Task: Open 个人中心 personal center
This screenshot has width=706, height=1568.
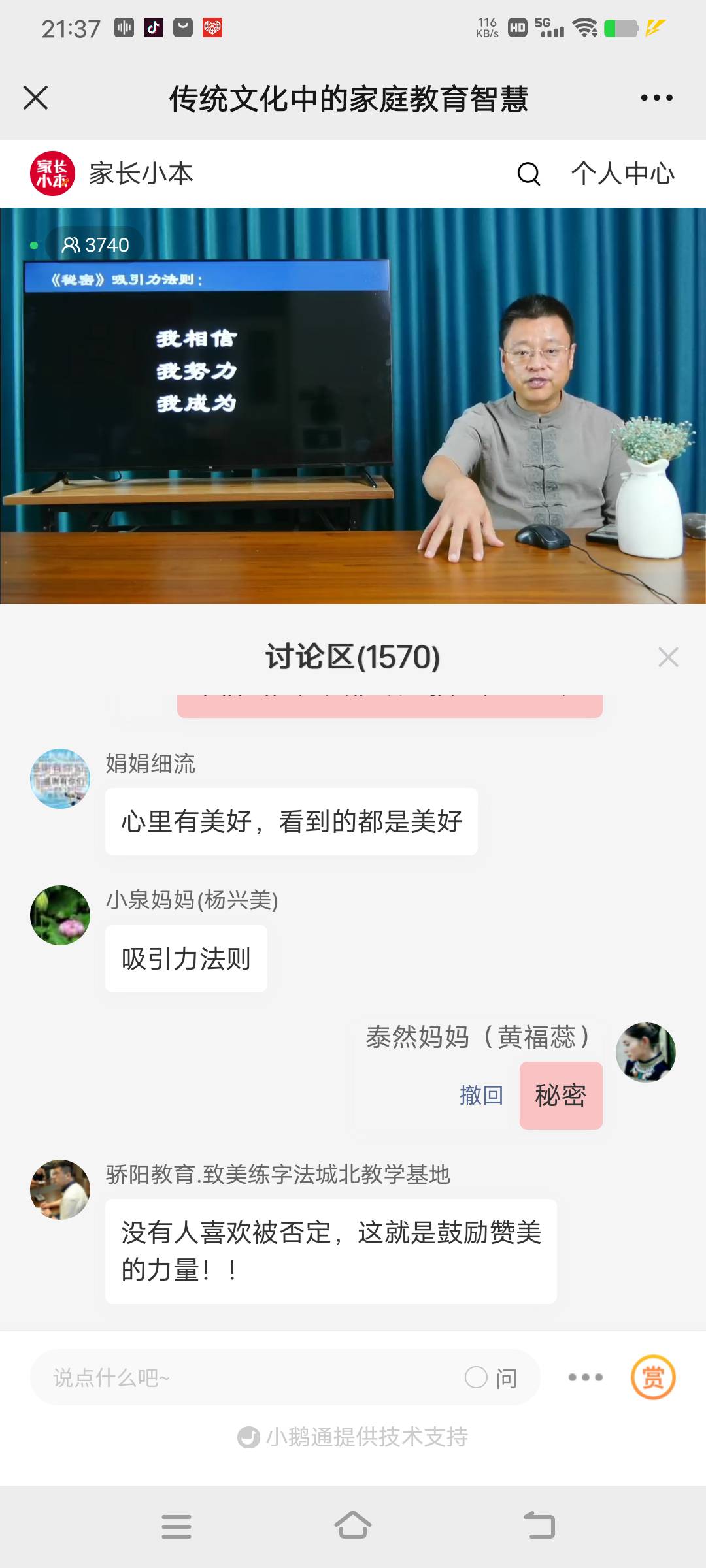Action: (x=622, y=174)
